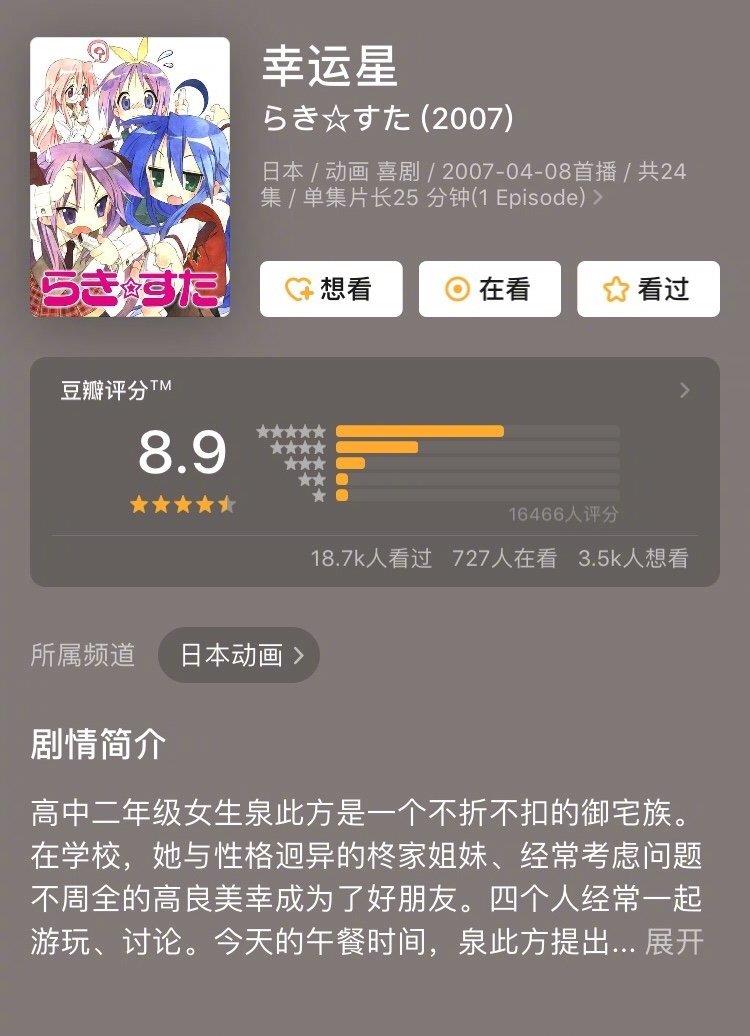Open the 豆瓣评分 rating details
750x1036 pixels.
tap(684, 391)
